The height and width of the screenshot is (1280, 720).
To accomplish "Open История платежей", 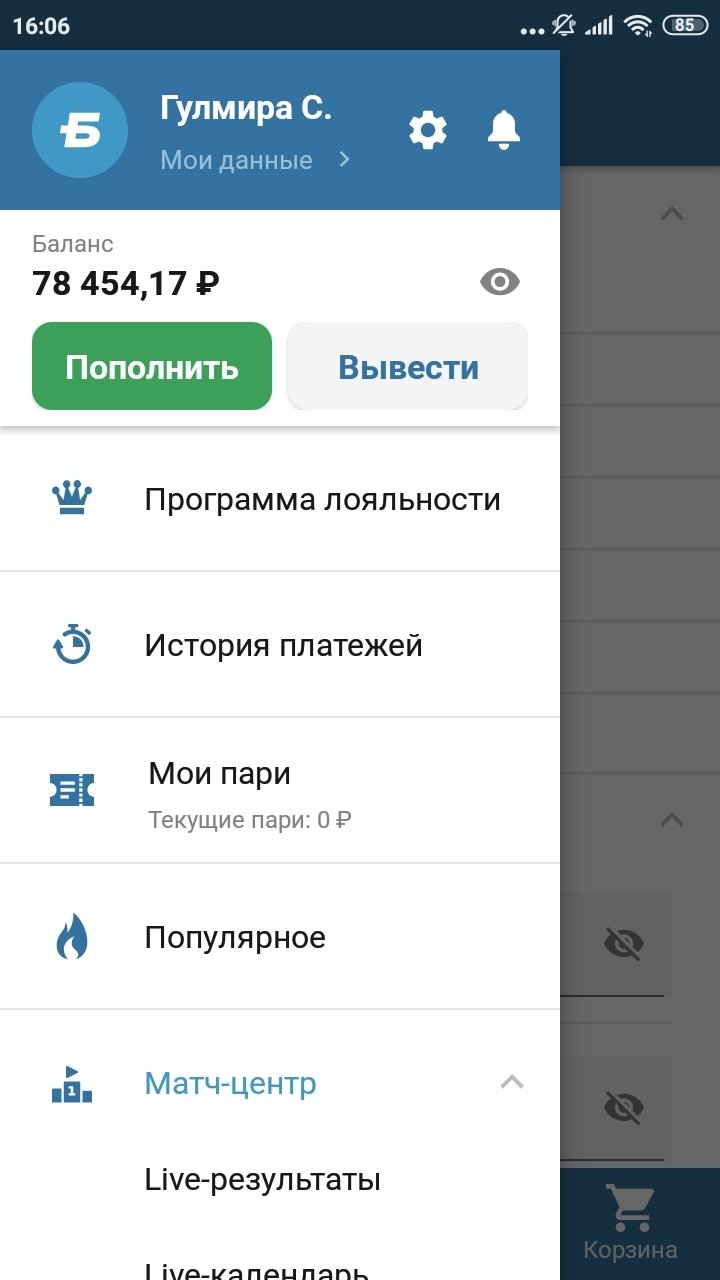I will pos(283,645).
